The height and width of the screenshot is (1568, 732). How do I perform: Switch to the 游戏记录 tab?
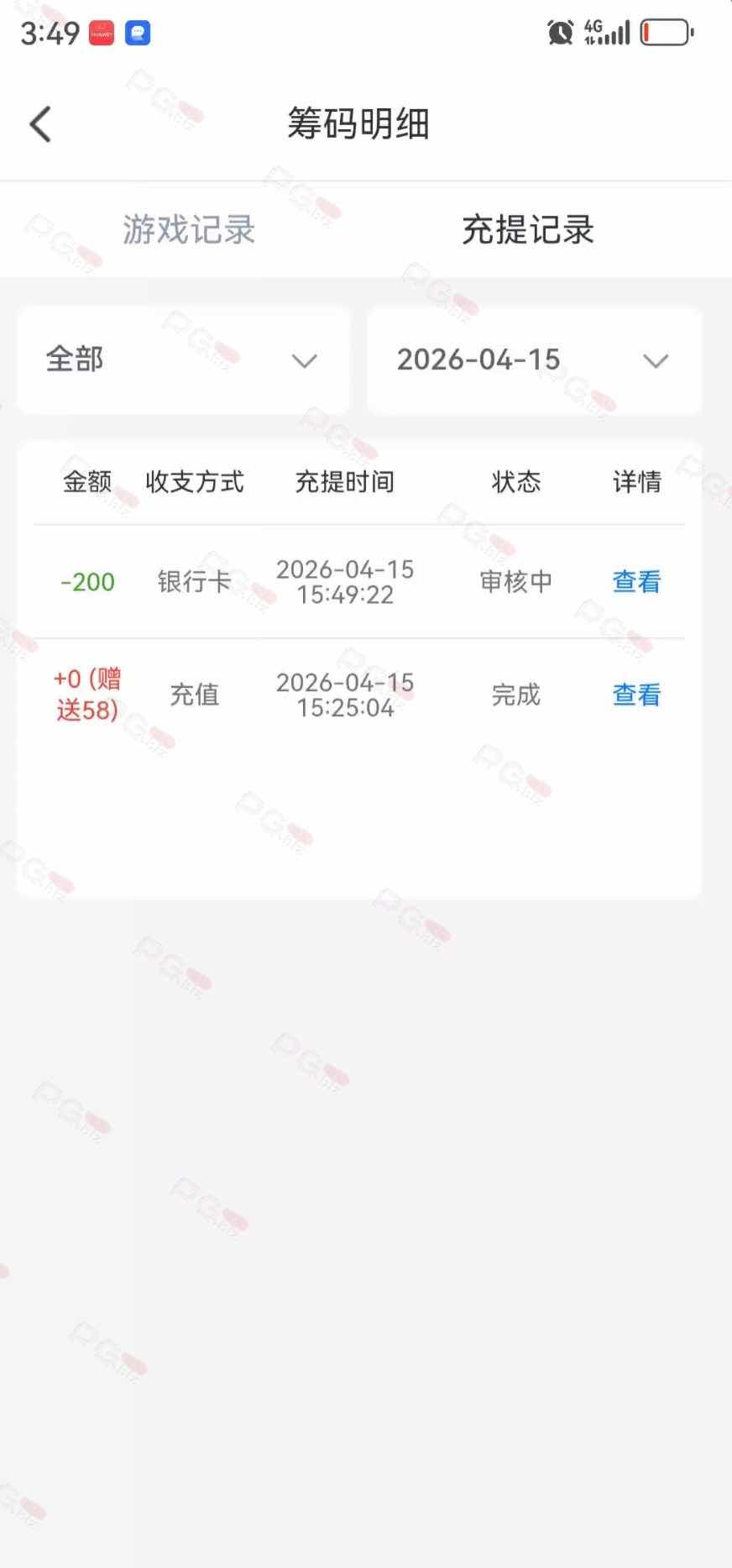coord(189,229)
